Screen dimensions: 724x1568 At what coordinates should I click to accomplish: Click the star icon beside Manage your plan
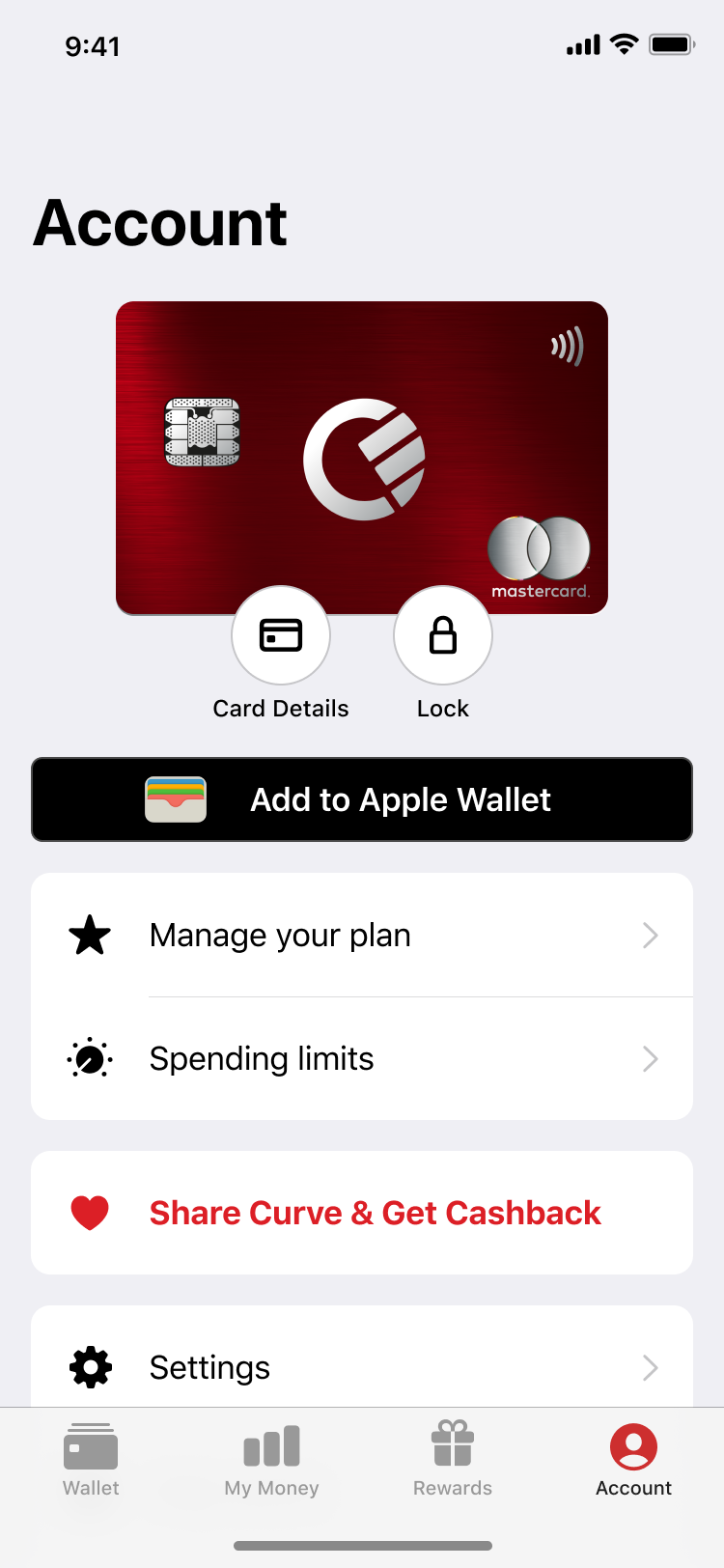click(x=89, y=934)
